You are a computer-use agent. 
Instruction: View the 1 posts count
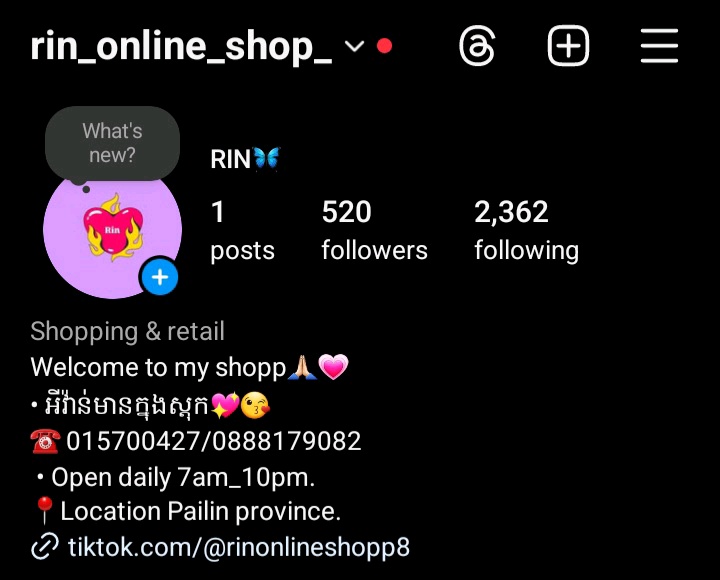[241, 230]
